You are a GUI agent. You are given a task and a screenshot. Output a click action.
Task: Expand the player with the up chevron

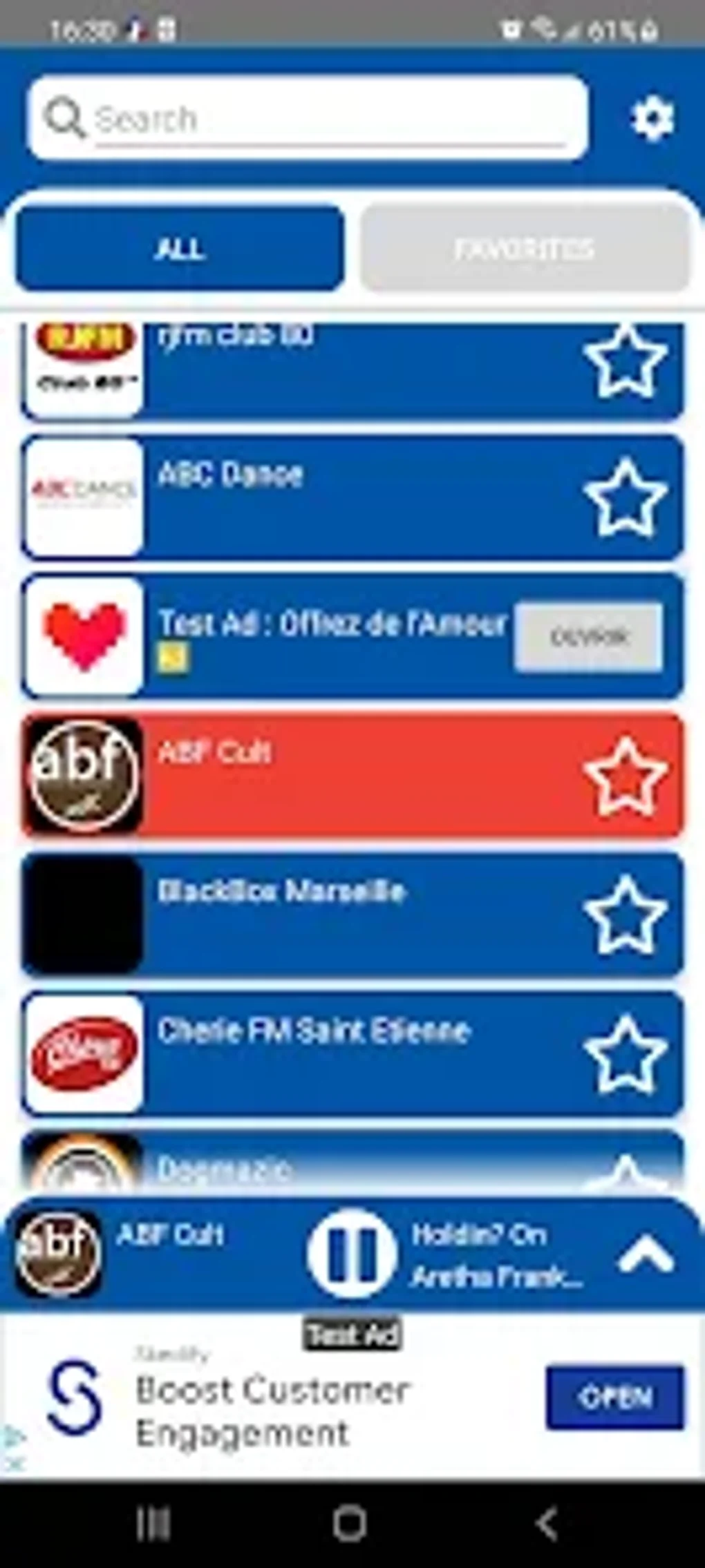point(645,1254)
